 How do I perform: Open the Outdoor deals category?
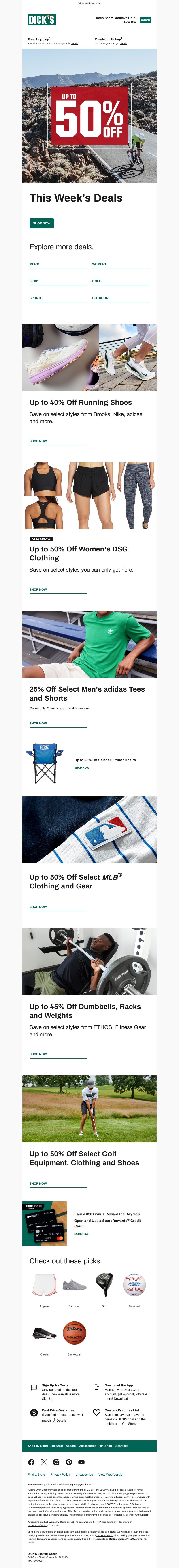(100, 298)
